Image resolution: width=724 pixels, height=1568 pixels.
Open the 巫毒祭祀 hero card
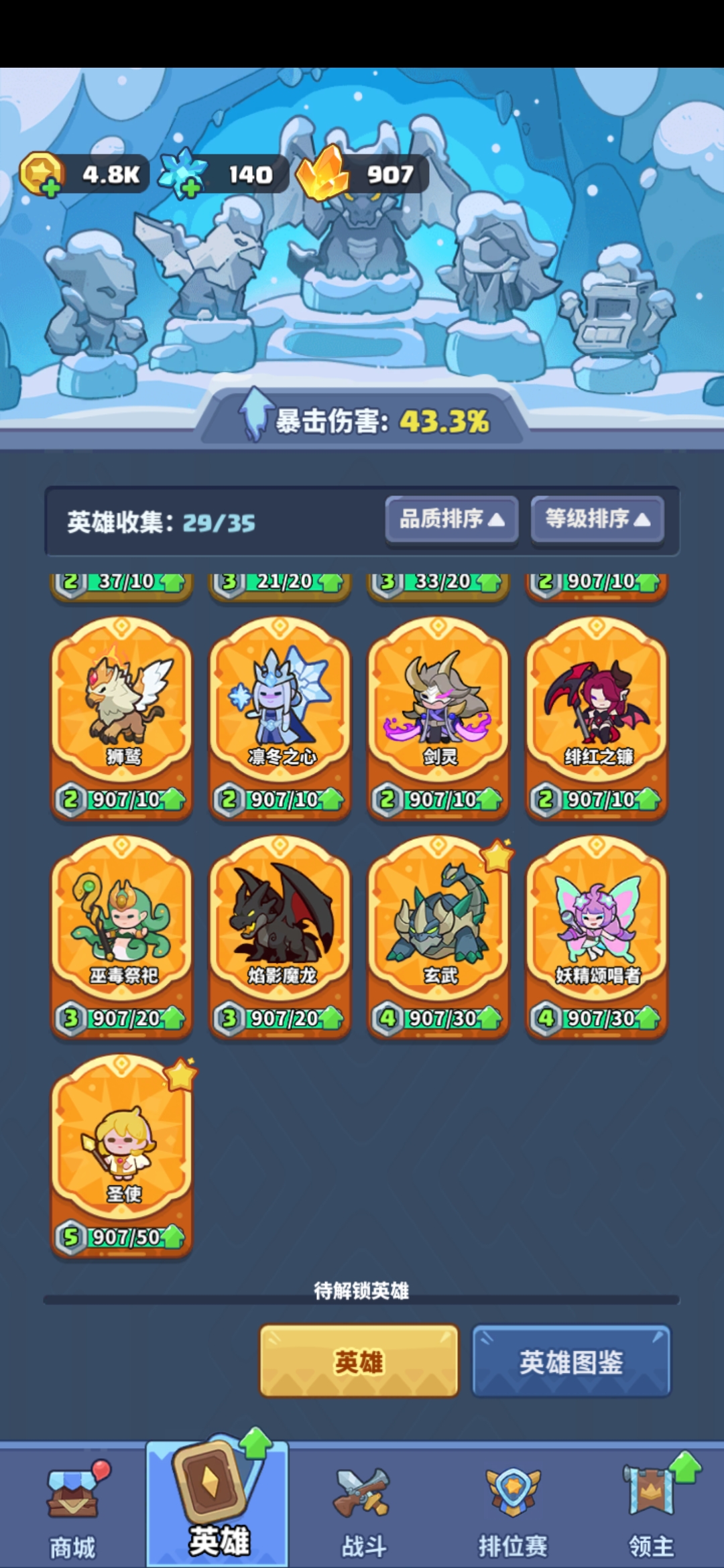122,935
